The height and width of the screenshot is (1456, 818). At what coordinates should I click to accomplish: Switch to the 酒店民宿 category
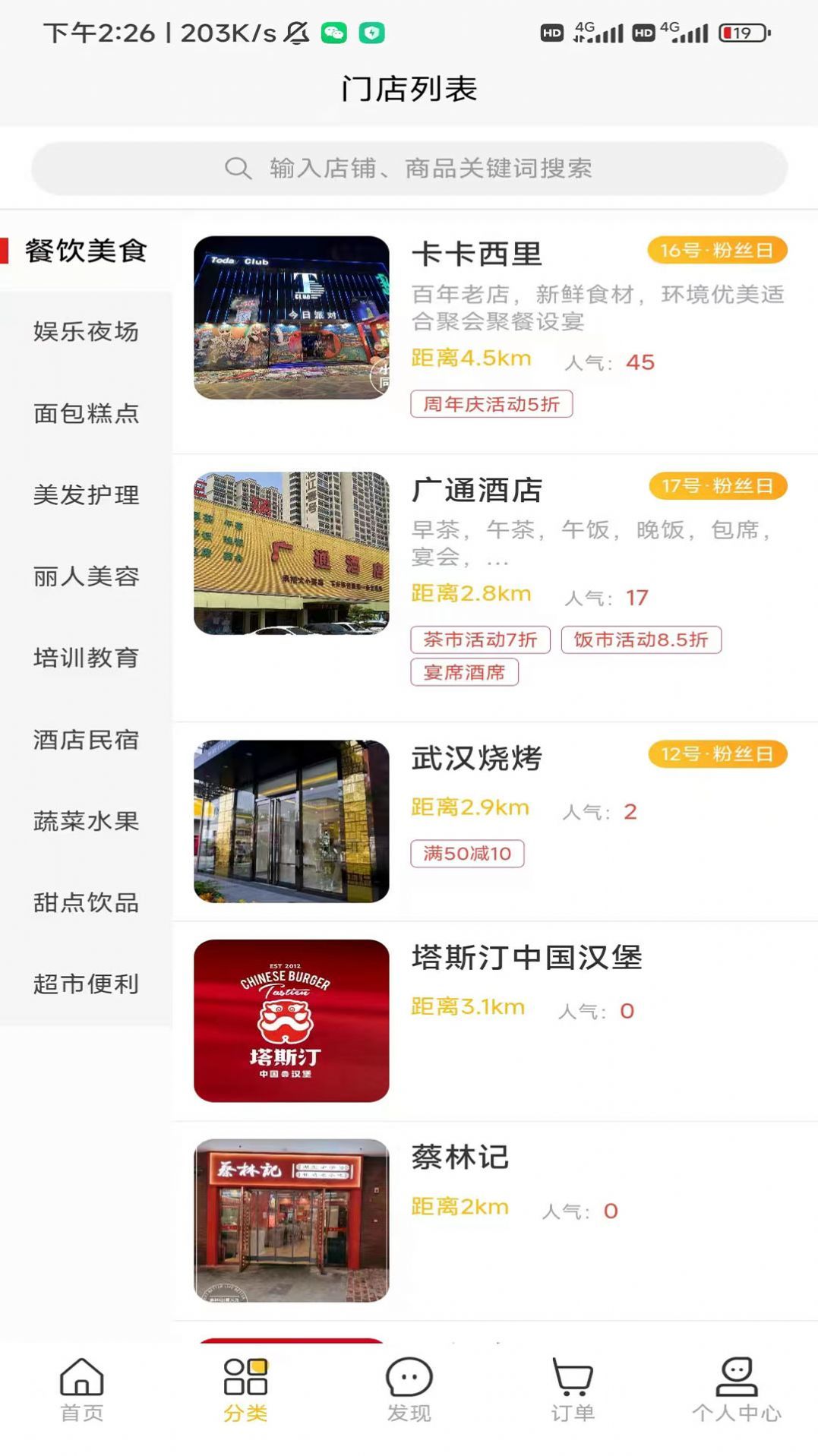(x=84, y=740)
